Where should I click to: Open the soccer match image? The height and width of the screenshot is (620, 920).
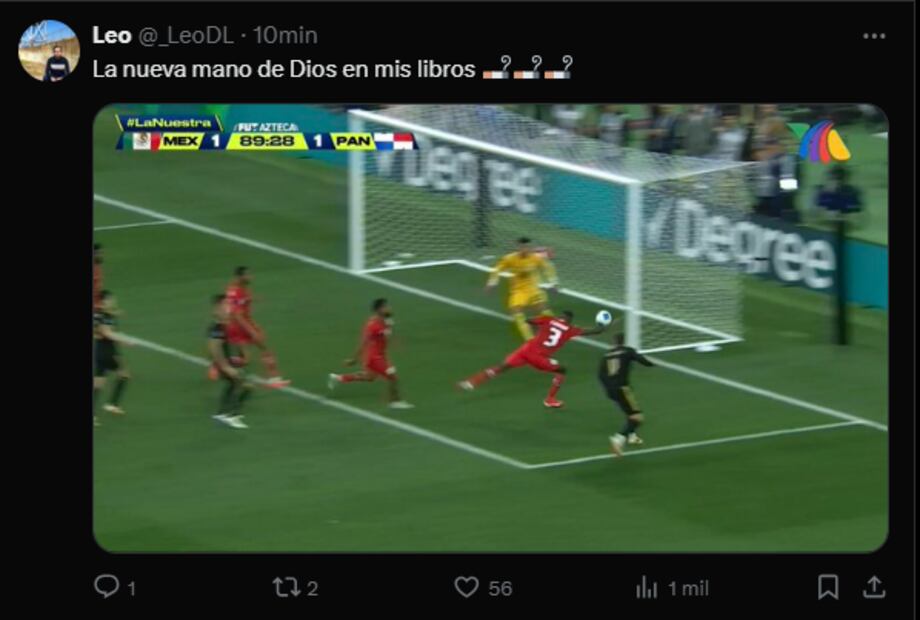490,328
